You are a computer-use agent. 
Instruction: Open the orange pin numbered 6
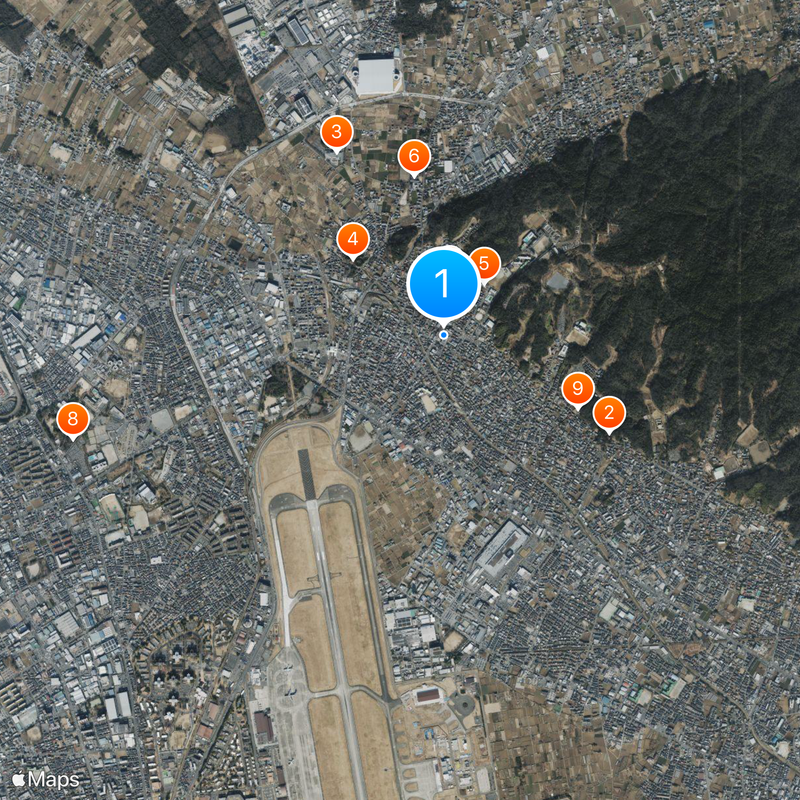click(x=413, y=157)
